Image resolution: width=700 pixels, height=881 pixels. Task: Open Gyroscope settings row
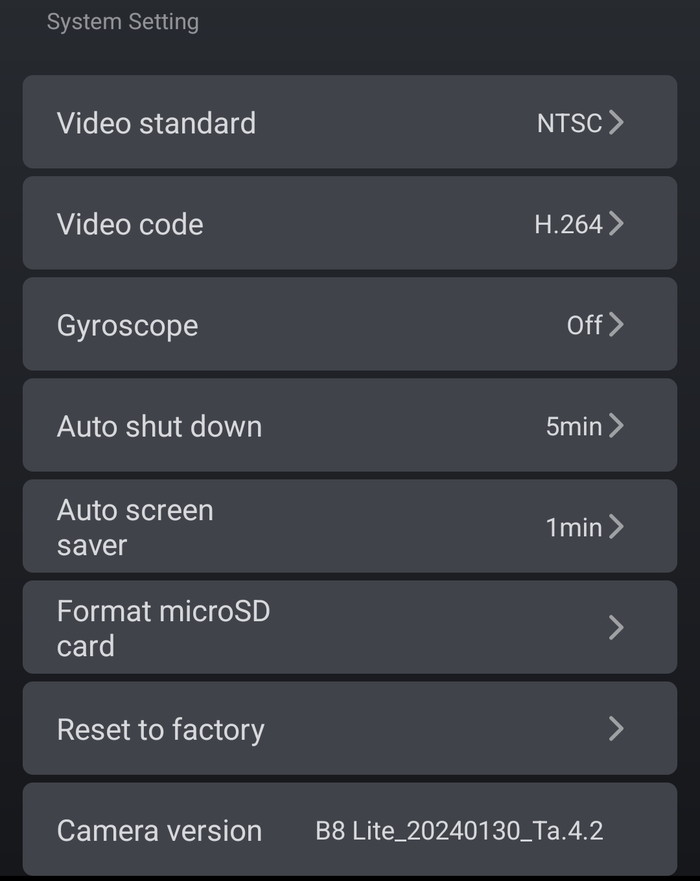click(x=349, y=325)
